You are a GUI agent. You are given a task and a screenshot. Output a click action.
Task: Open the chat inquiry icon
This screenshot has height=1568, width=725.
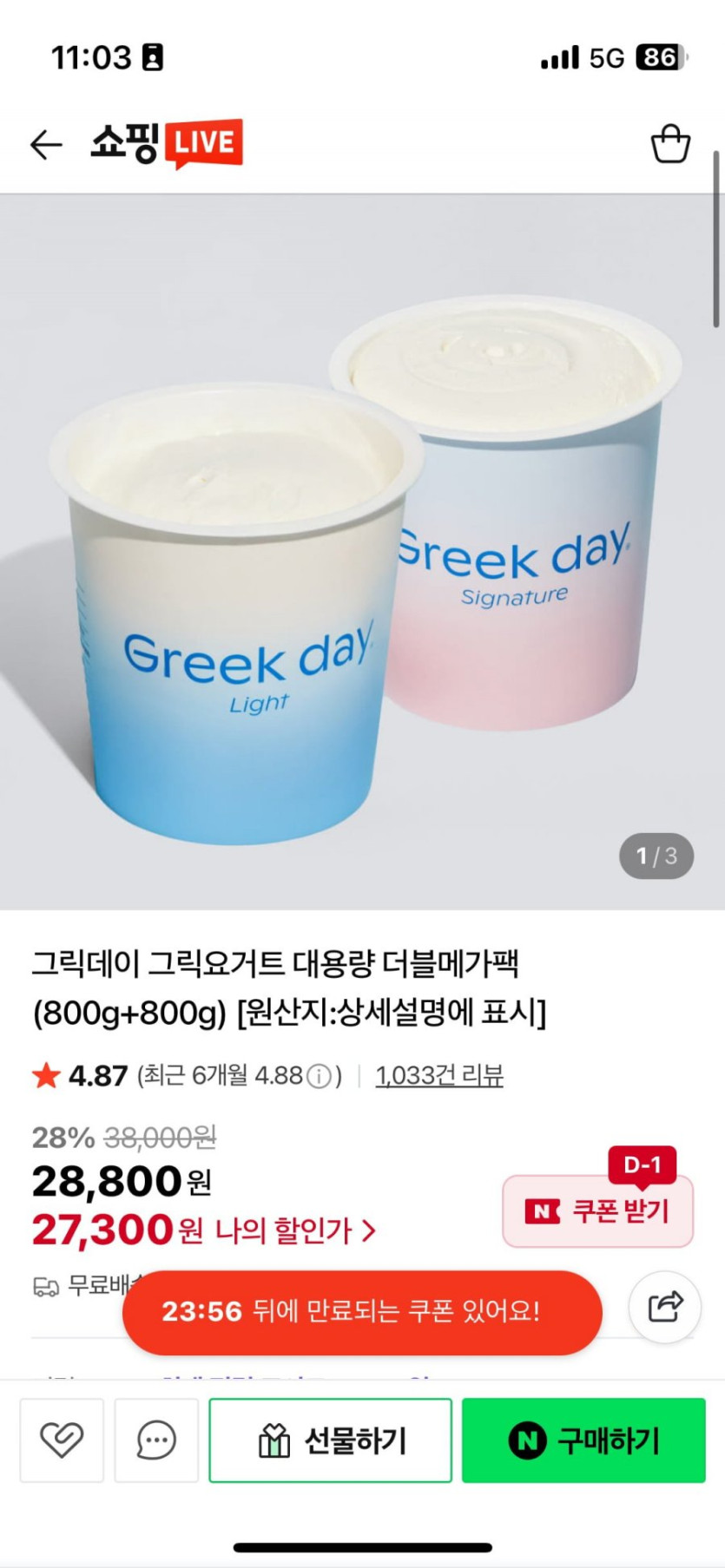tap(156, 1440)
